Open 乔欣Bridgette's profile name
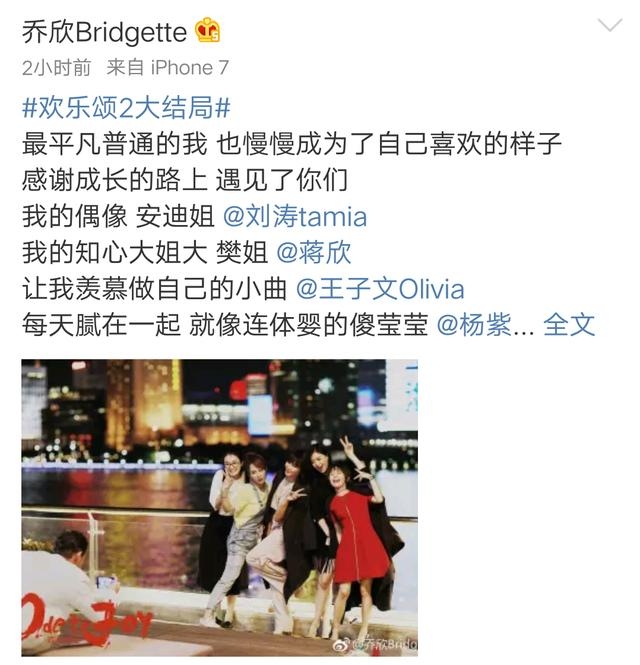This screenshot has height=665, width=640. [104, 32]
